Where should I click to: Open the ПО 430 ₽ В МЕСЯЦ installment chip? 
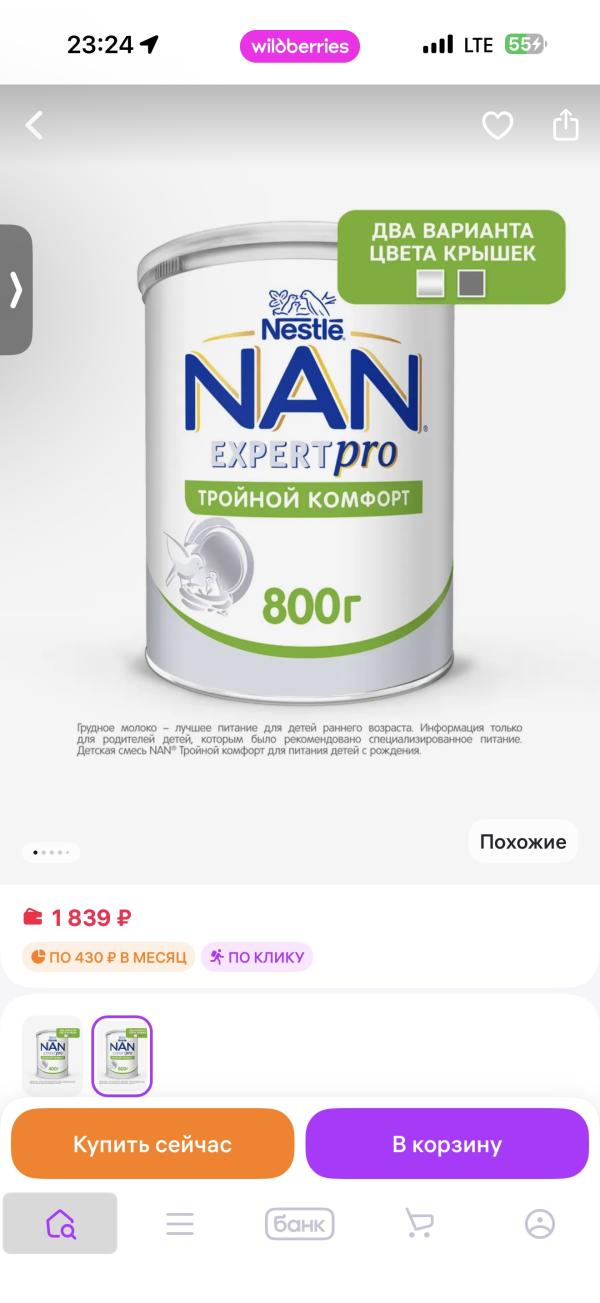tap(108, 957)
